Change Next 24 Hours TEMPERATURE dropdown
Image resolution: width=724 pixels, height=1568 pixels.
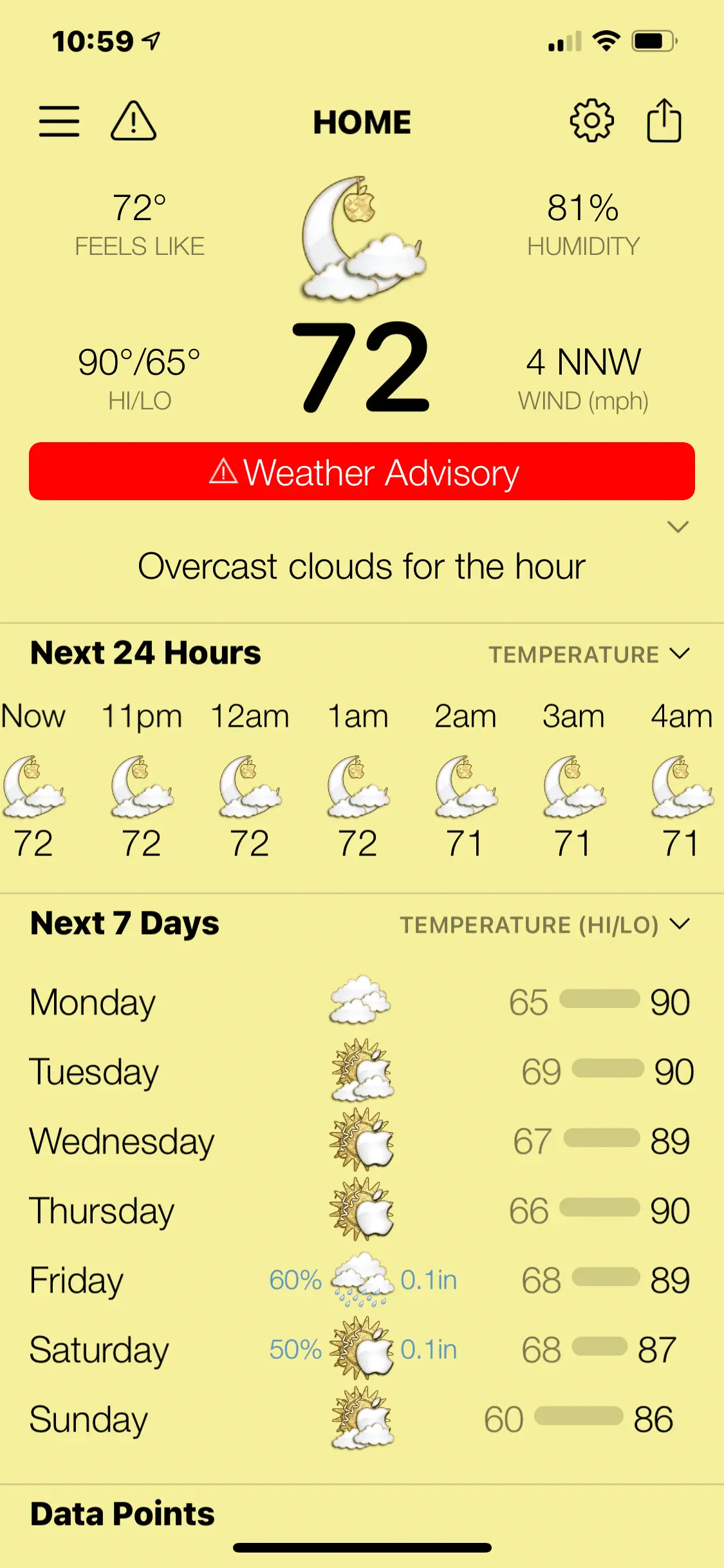point(589,655)
